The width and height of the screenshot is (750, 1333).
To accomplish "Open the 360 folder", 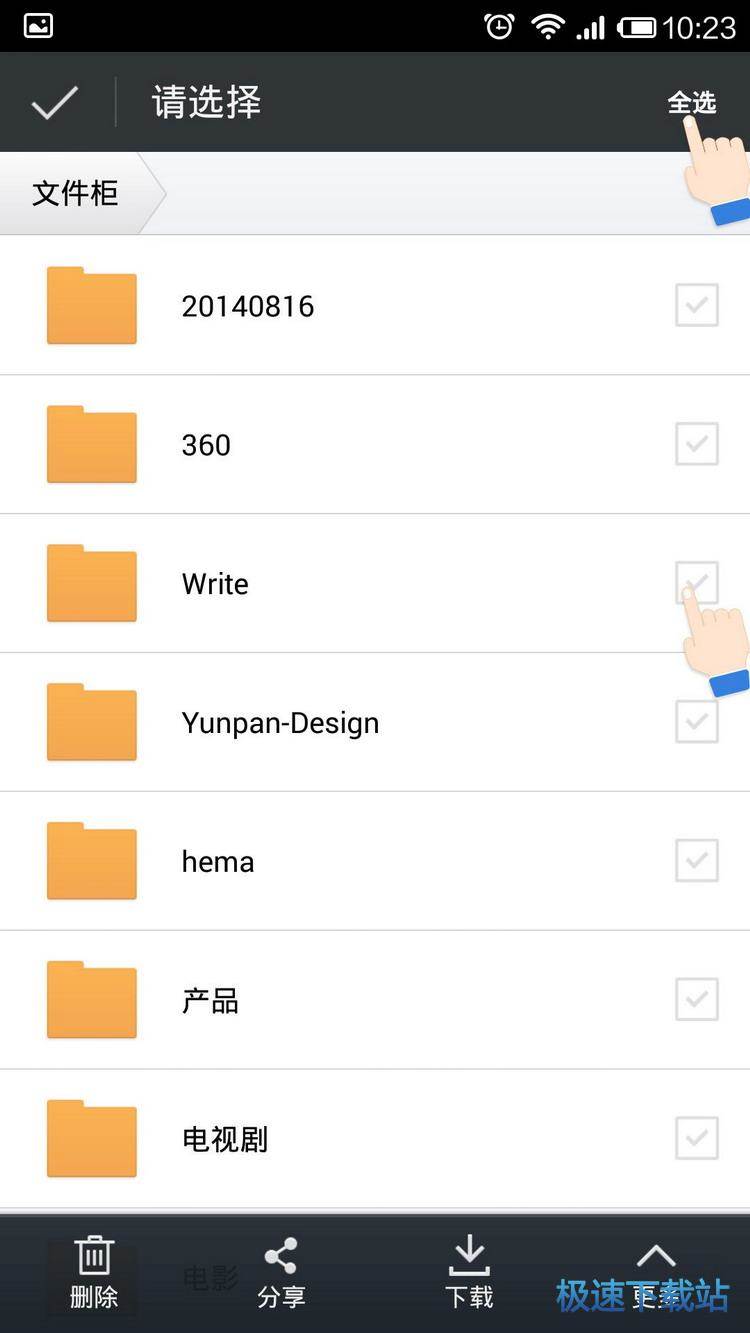I will point(206,445).
